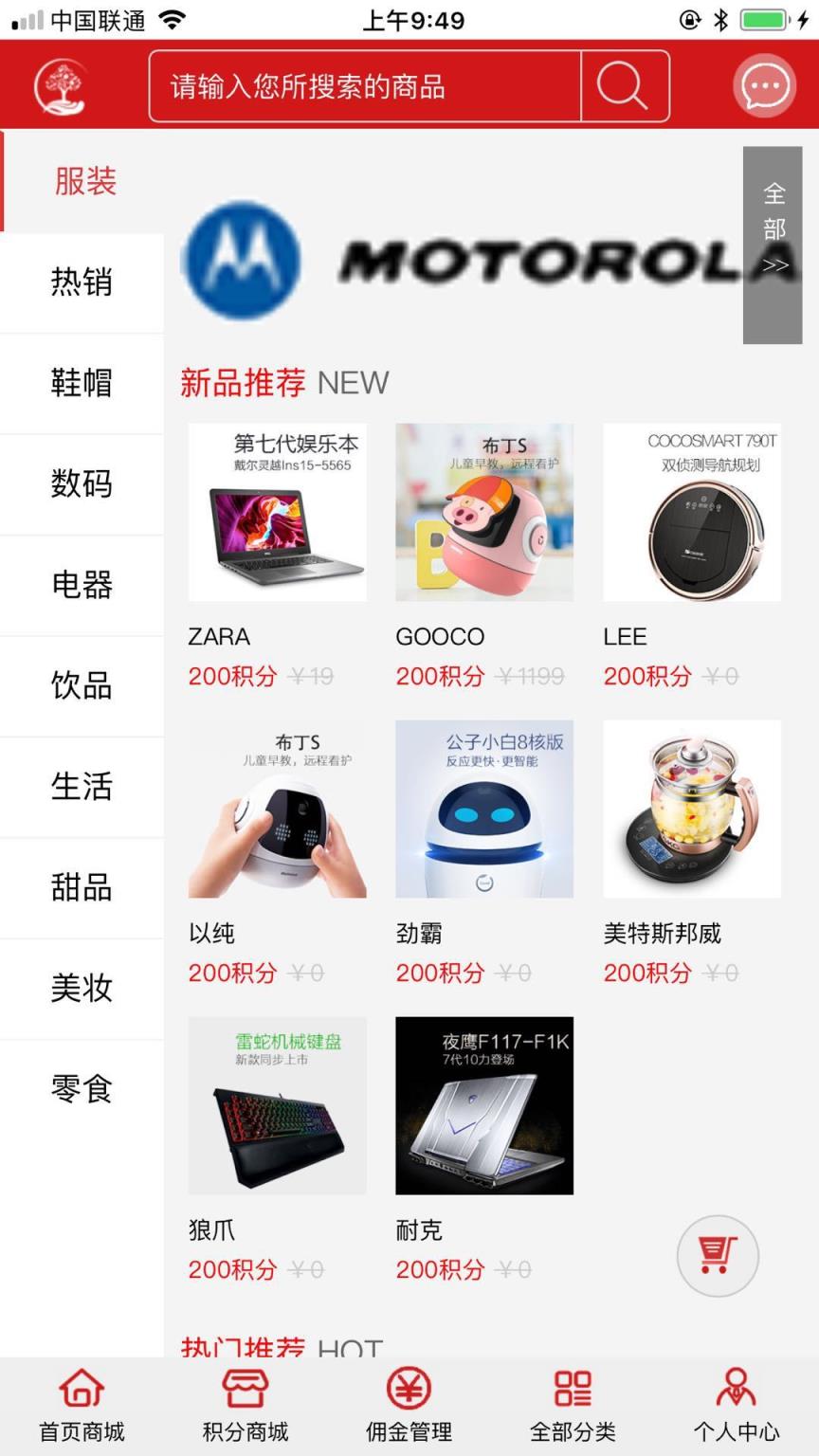Screen dimensions: 819x1456
Task: Select the 零食 category
Action: (82, 1089)
